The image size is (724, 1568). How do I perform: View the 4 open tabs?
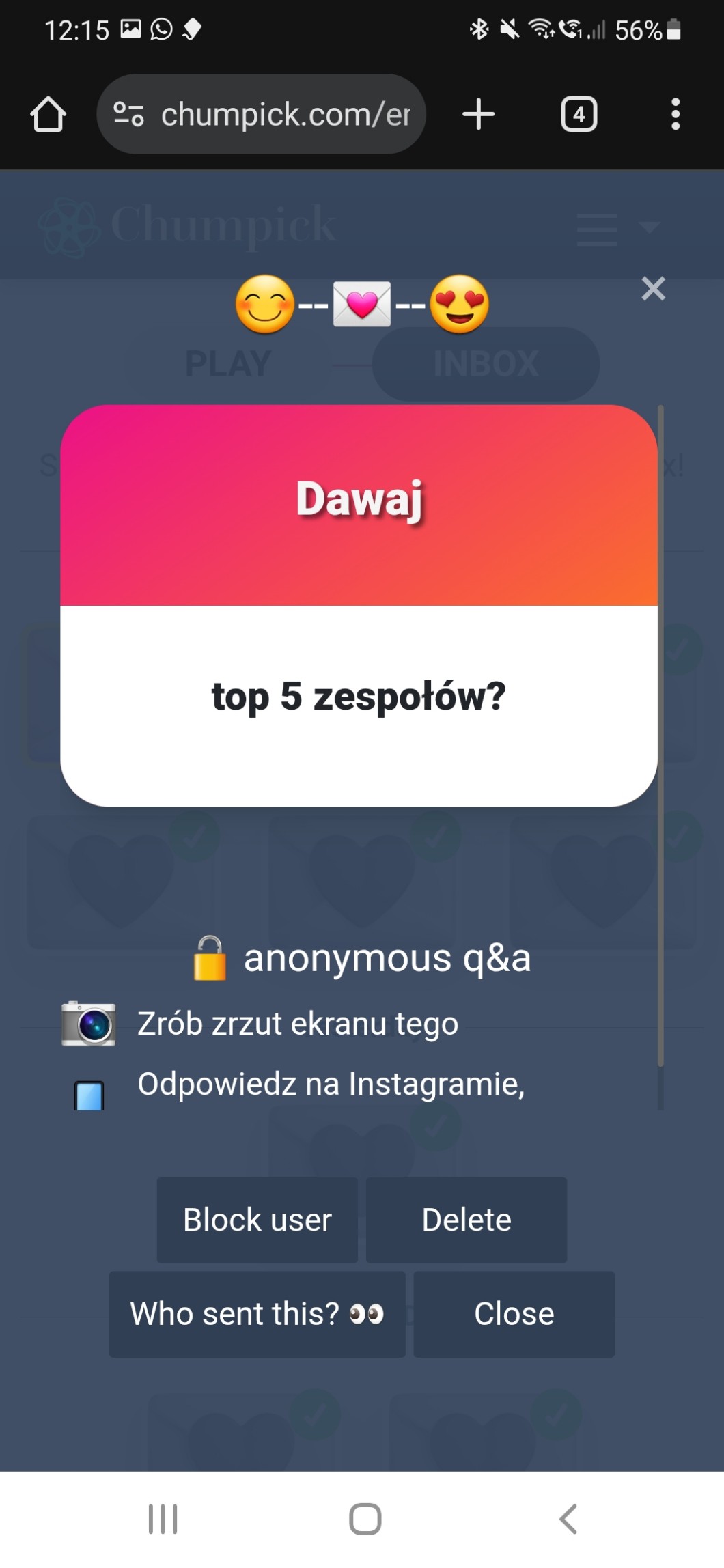point(579,114)
